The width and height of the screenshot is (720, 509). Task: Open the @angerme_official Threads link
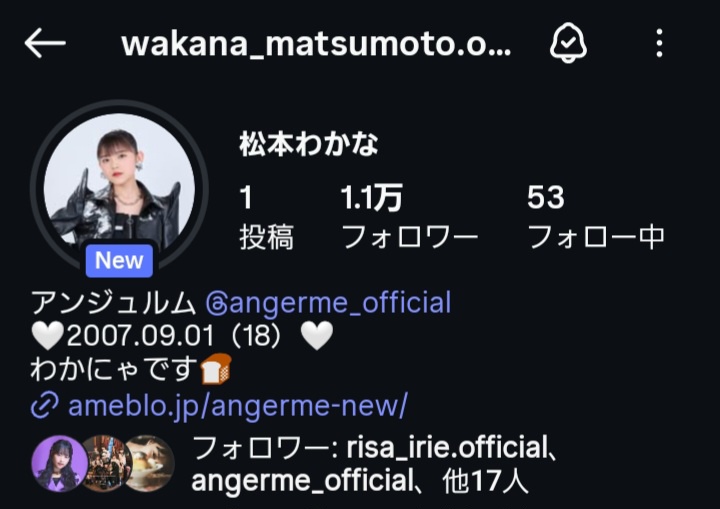(328, 302)
